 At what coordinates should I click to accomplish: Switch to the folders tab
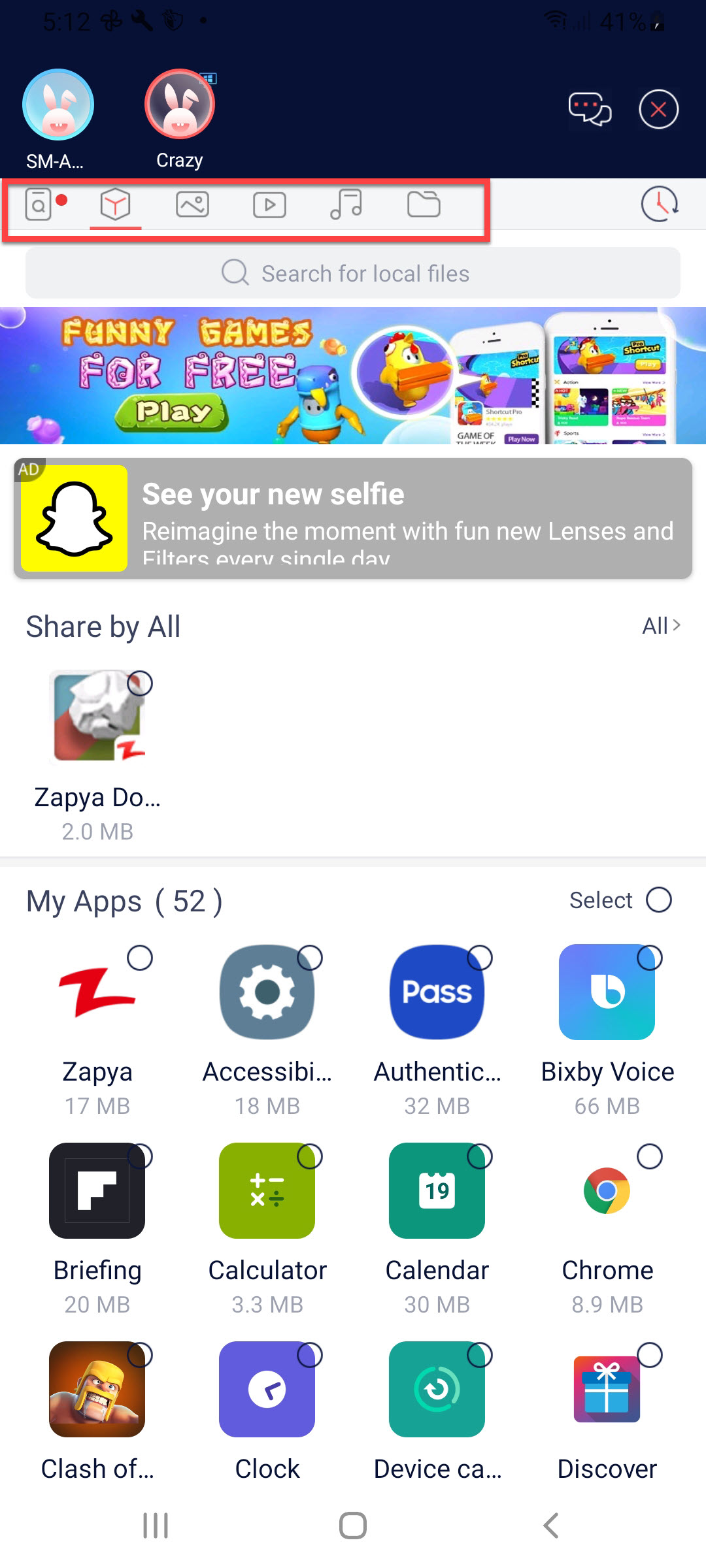pyautogui.click(x=424, y=204)
